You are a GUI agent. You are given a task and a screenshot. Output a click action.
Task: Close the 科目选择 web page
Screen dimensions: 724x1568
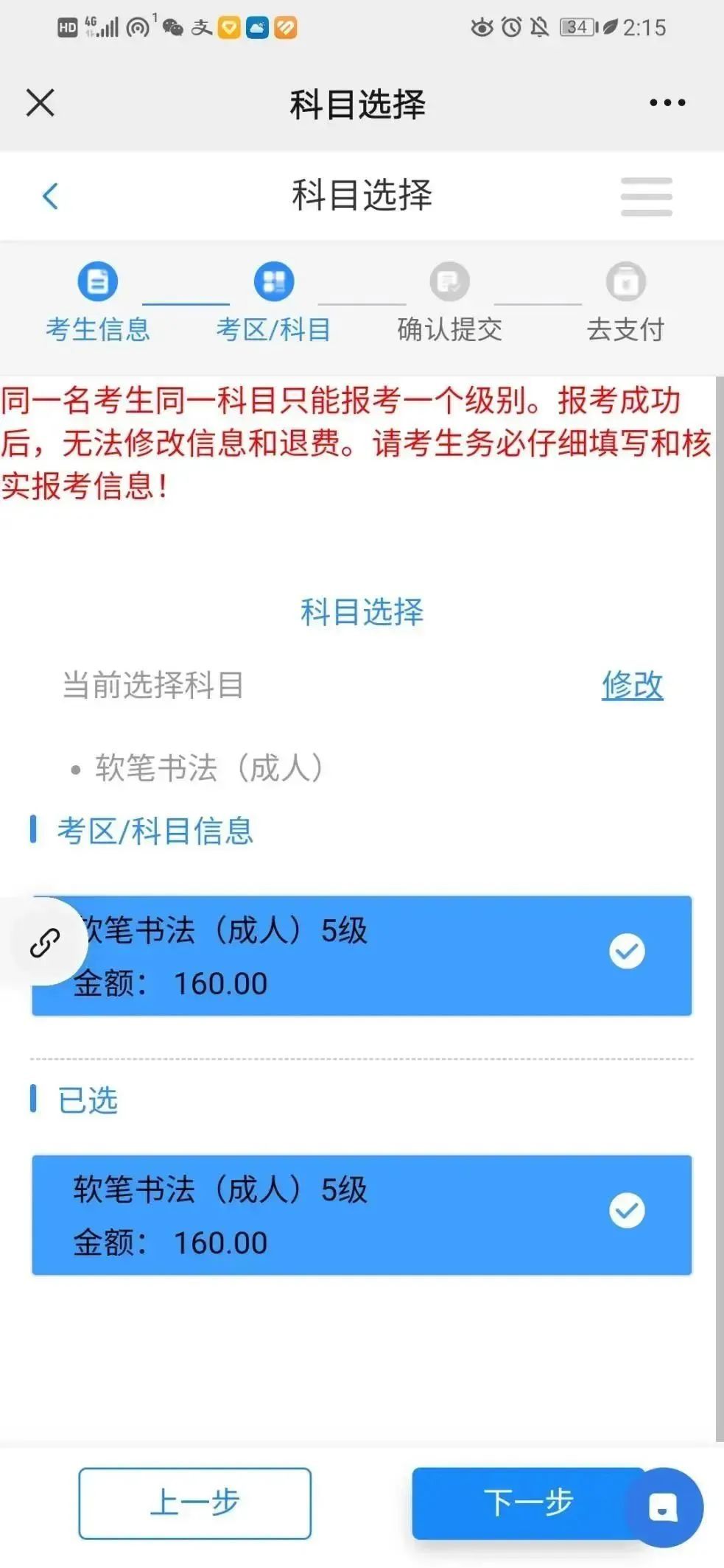(41, 103)
